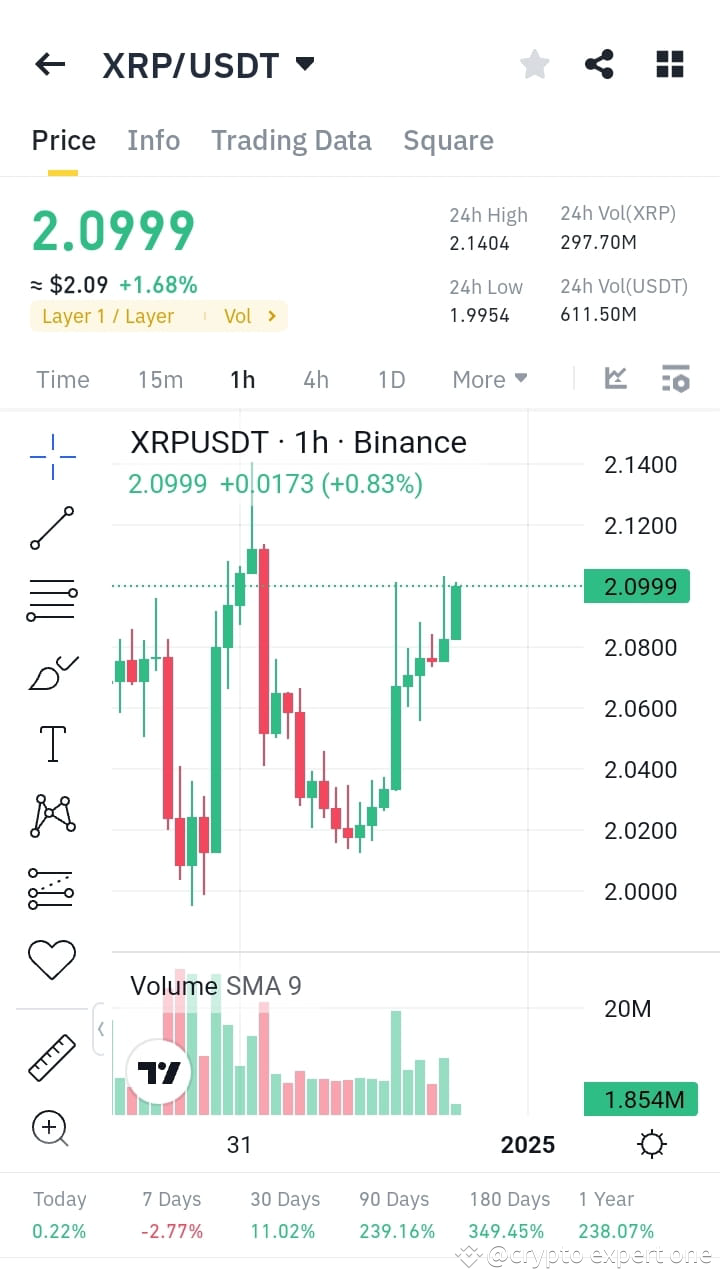The width and height of the screenshot is (720, 1277).
Task: Open the Square tab
Action: click(448, 140)
